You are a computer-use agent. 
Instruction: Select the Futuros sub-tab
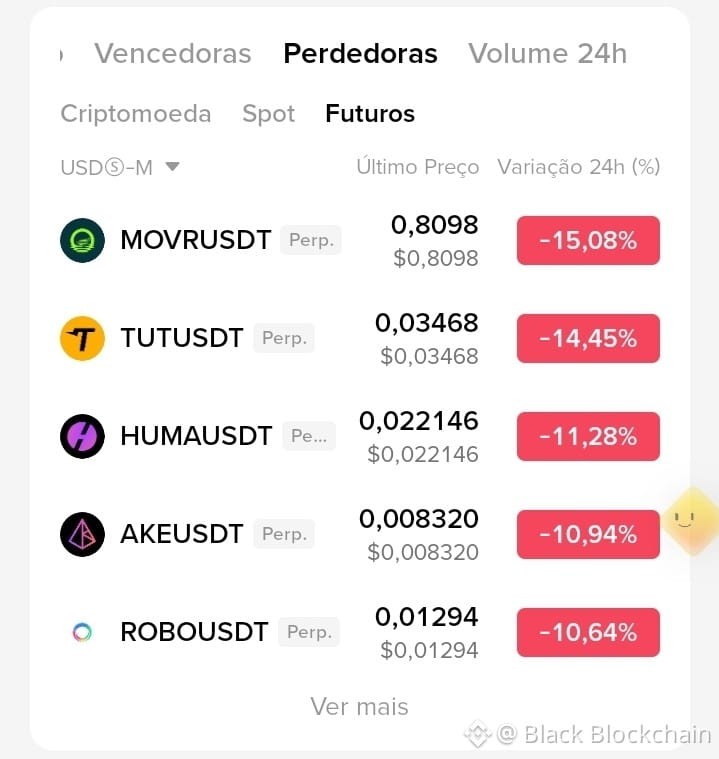coord(370,114)
